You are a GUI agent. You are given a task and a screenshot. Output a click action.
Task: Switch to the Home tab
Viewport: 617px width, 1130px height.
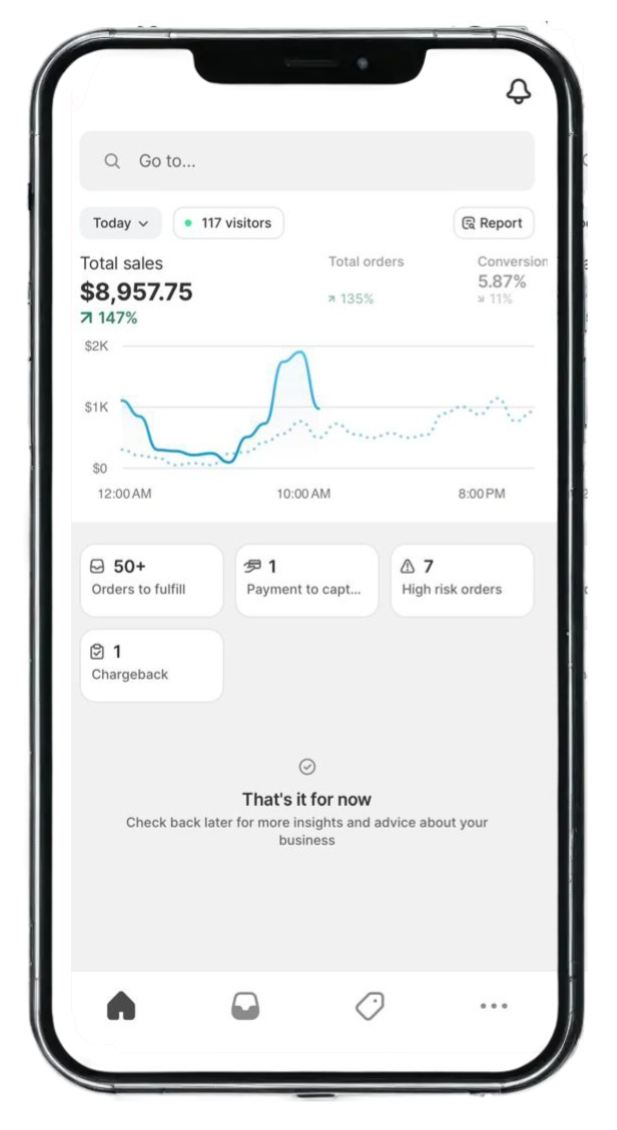click(121, 1006)
